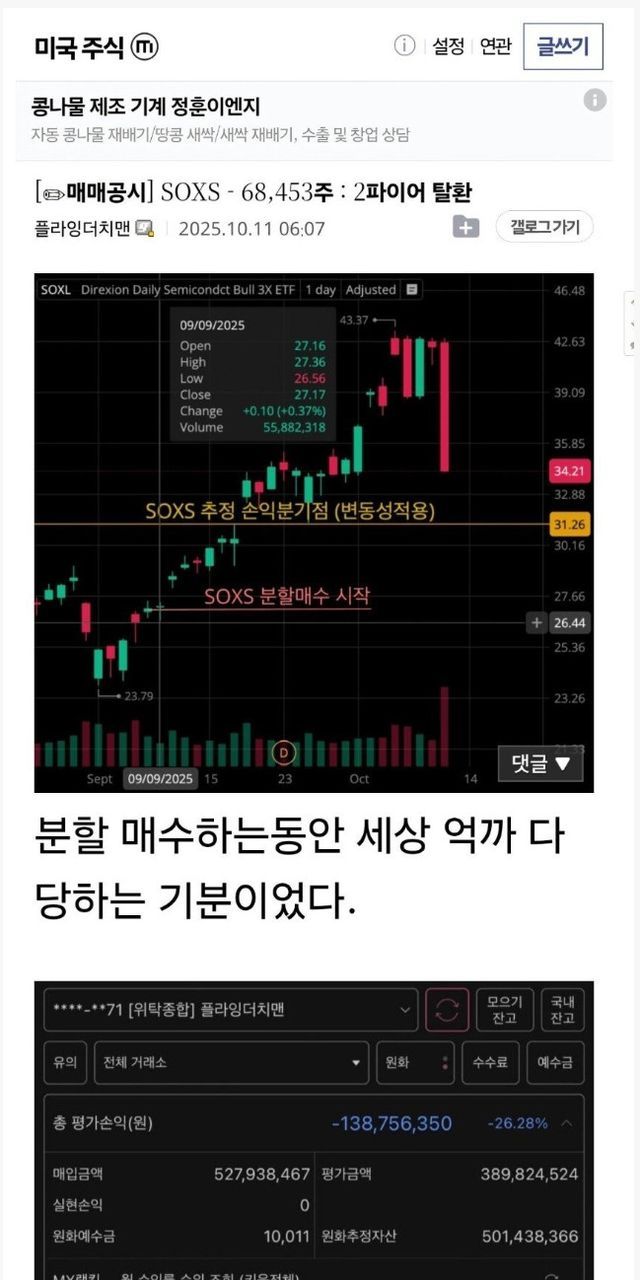
Task: Open the SOXL chart image
Action: (314, 533)
